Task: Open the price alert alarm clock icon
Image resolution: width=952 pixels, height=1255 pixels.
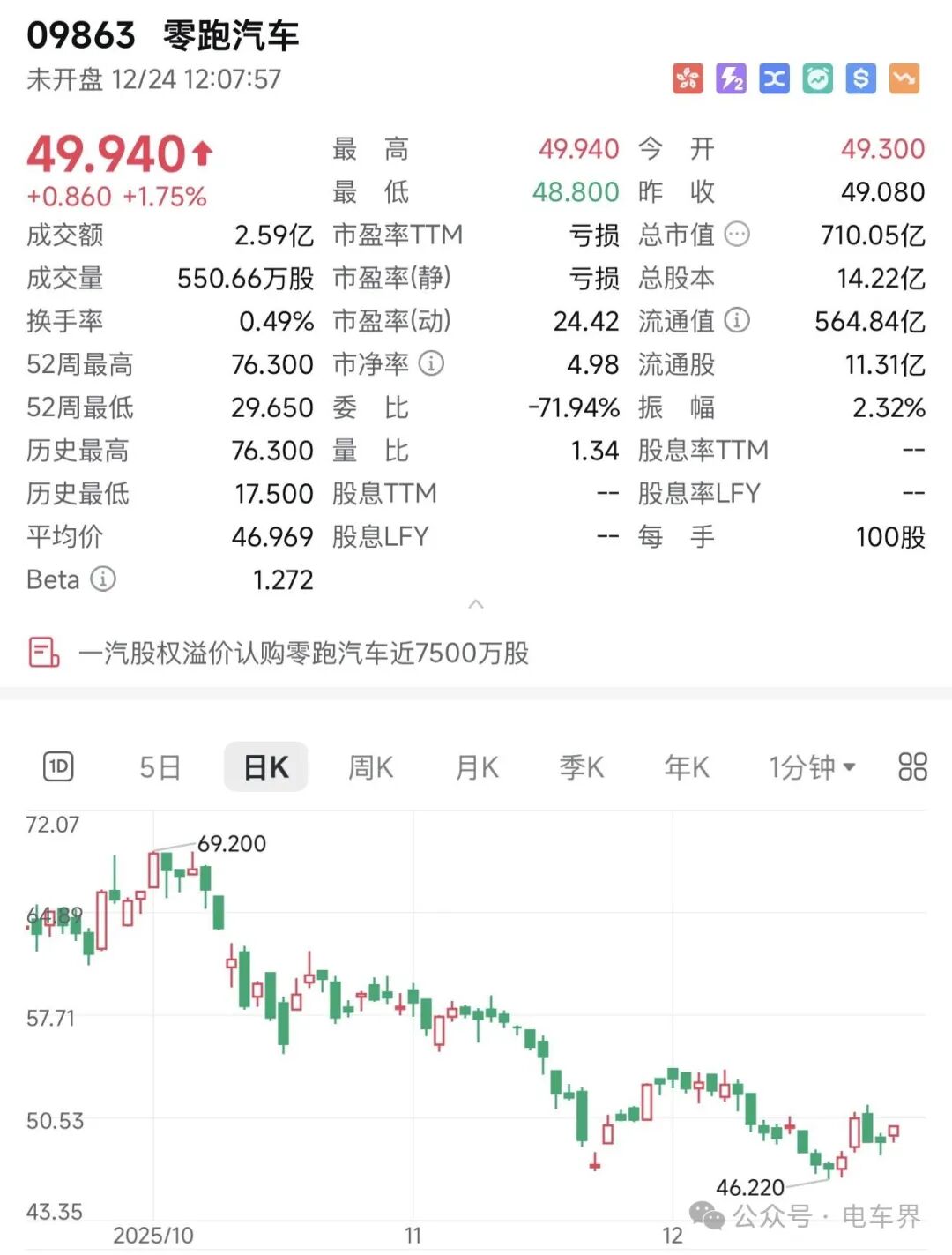Action: pos(816,79)
